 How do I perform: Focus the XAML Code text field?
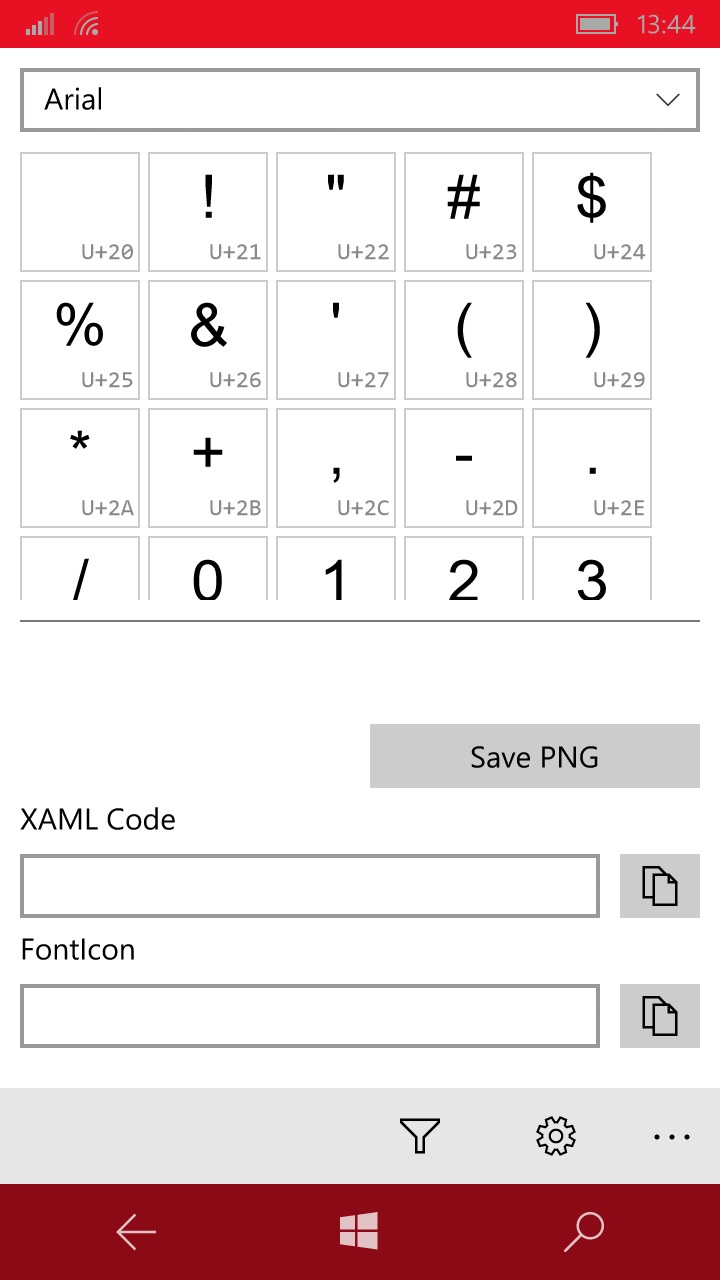coord(310,886)
